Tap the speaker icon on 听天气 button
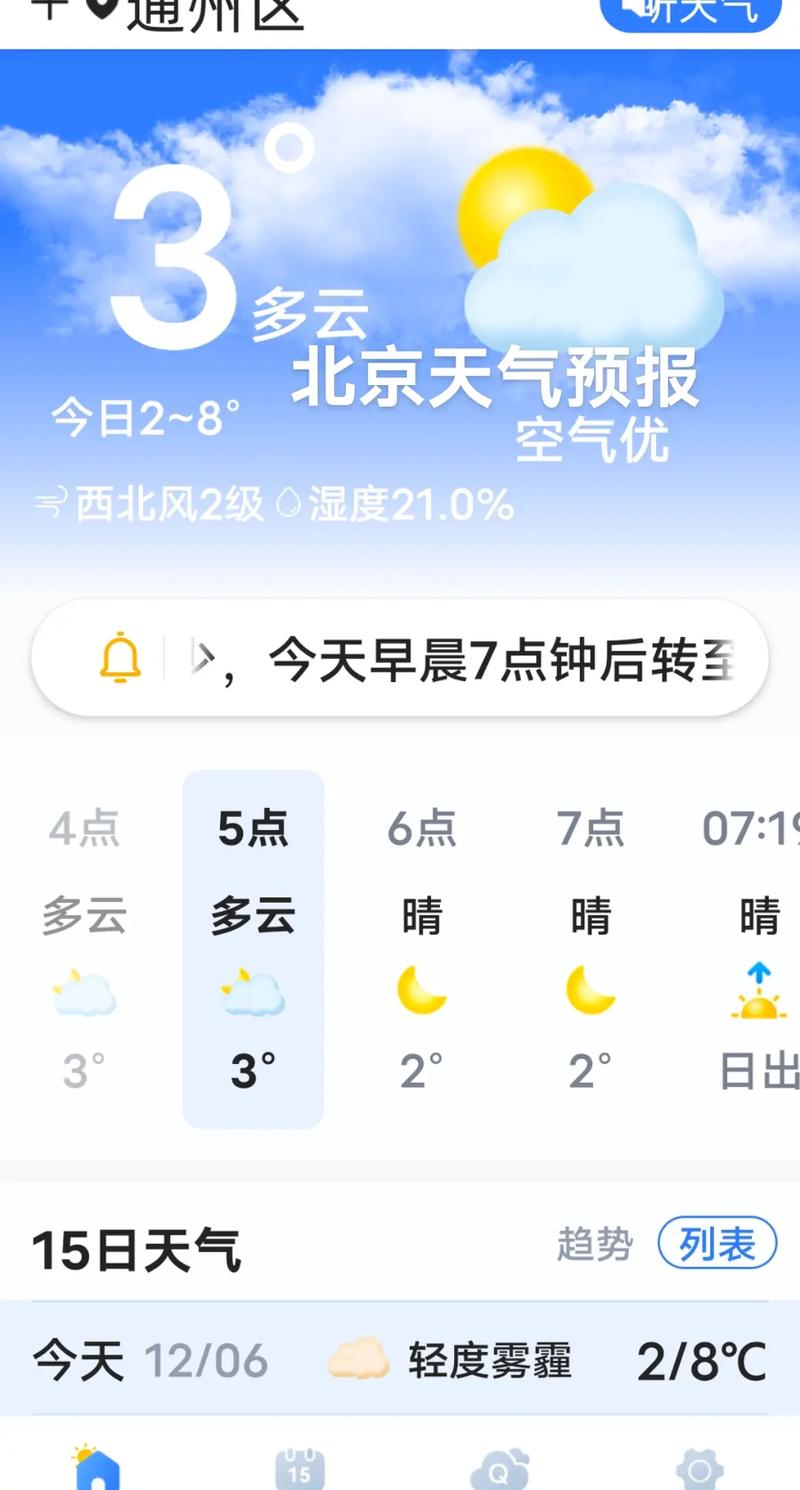This screenshot has width=800, height=1490. [x=631, y=8]
